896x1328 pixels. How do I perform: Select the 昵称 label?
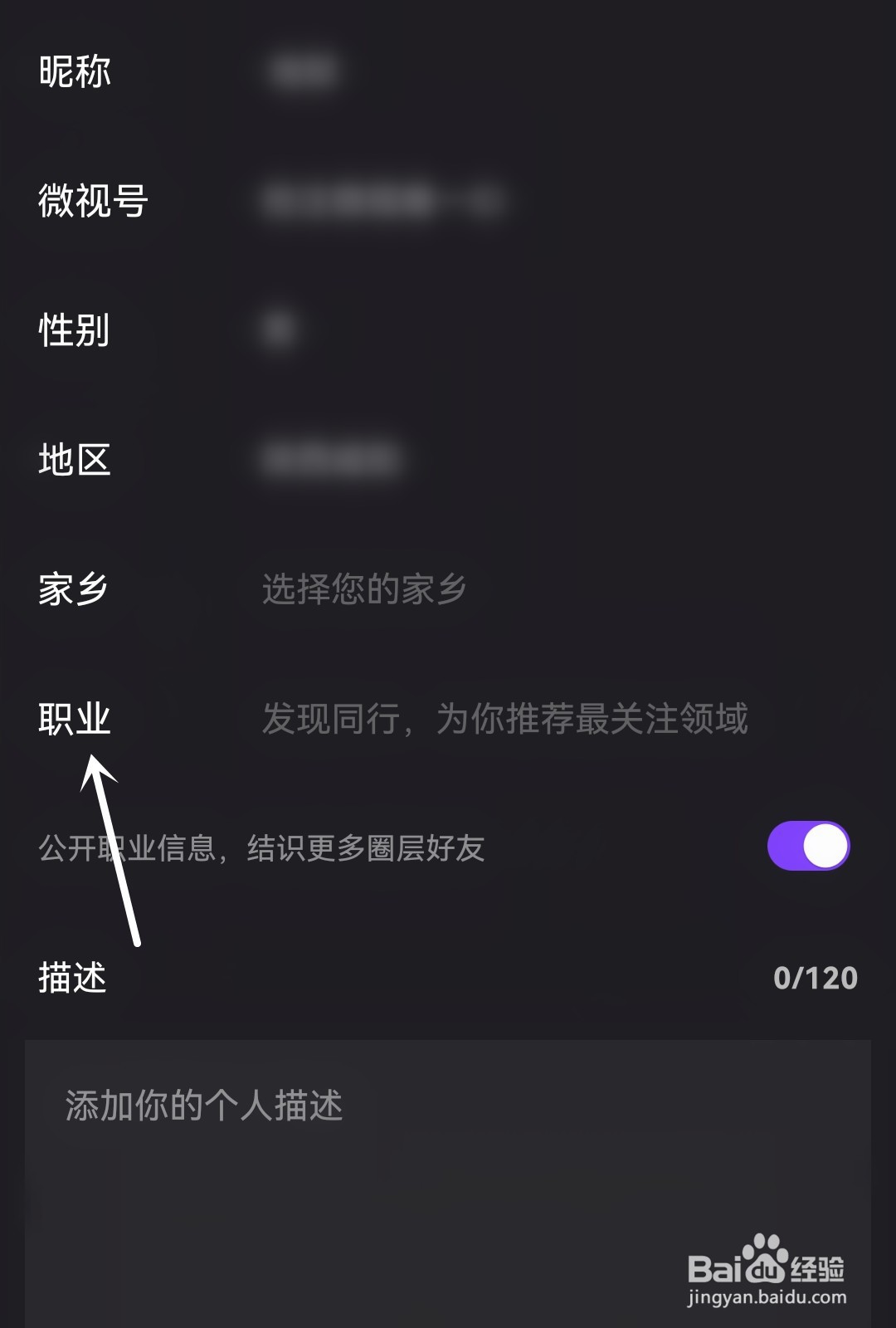tap(73, 73)
